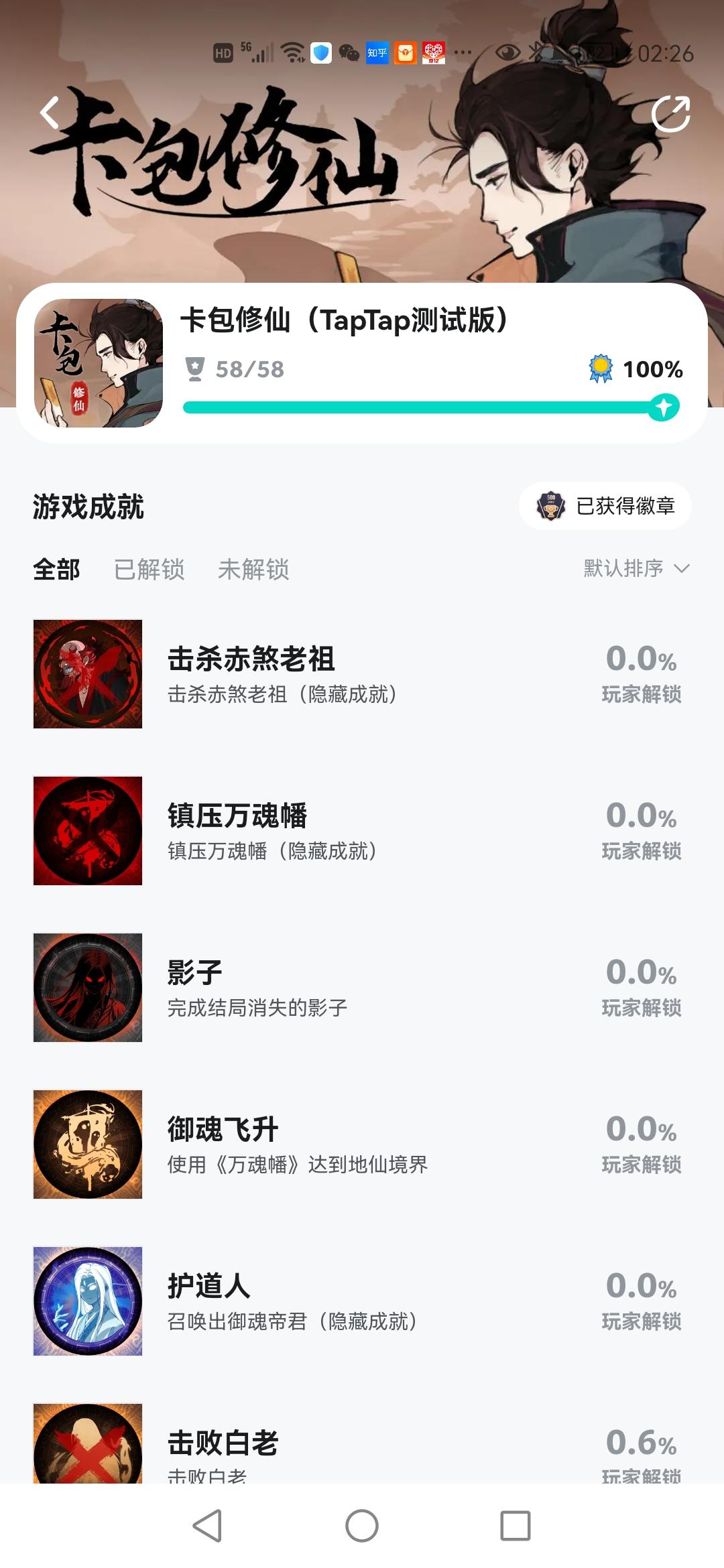View the 护道人 achievement
Image resolution: width=724 pixels, height=1568 pixels.
[362, 1301]
